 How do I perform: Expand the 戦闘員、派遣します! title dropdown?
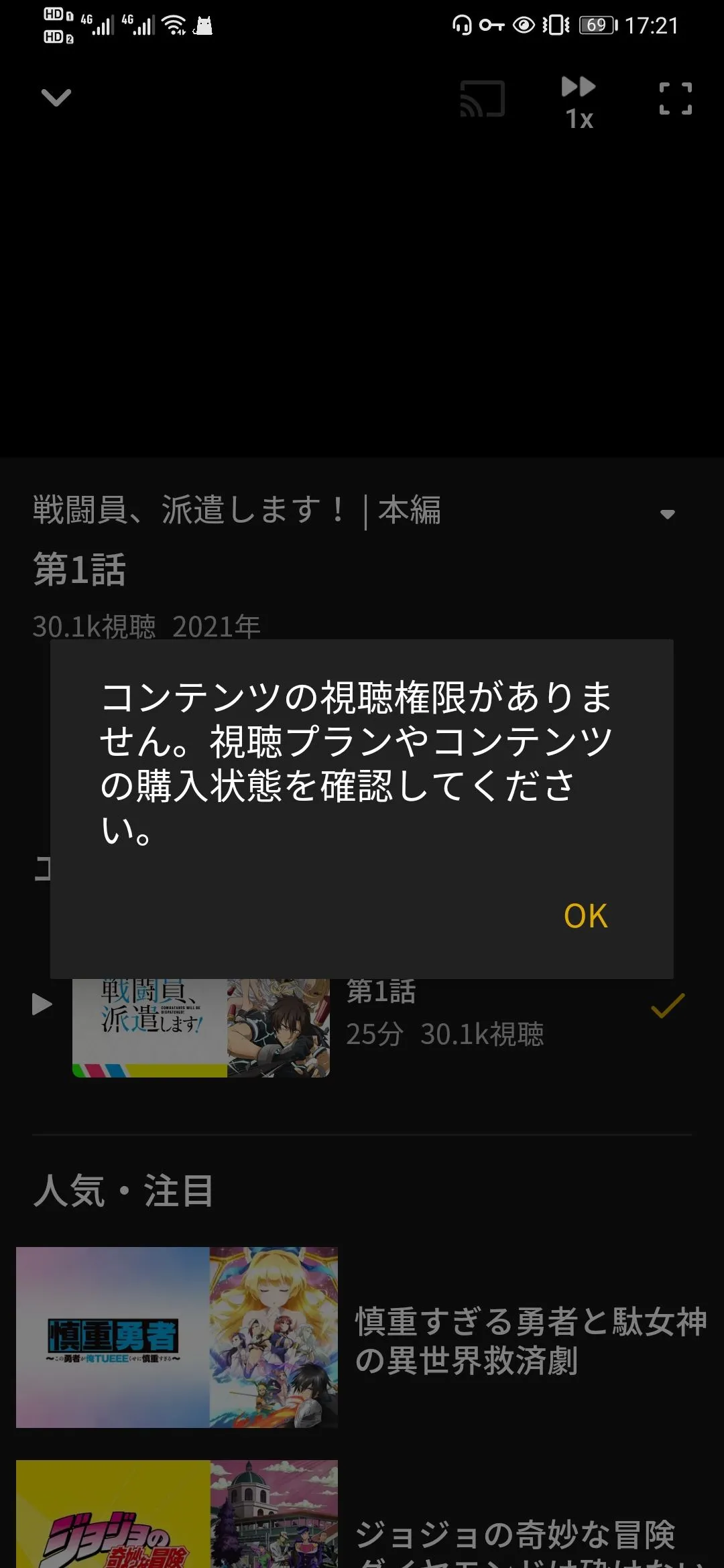[x=667, y=514]
